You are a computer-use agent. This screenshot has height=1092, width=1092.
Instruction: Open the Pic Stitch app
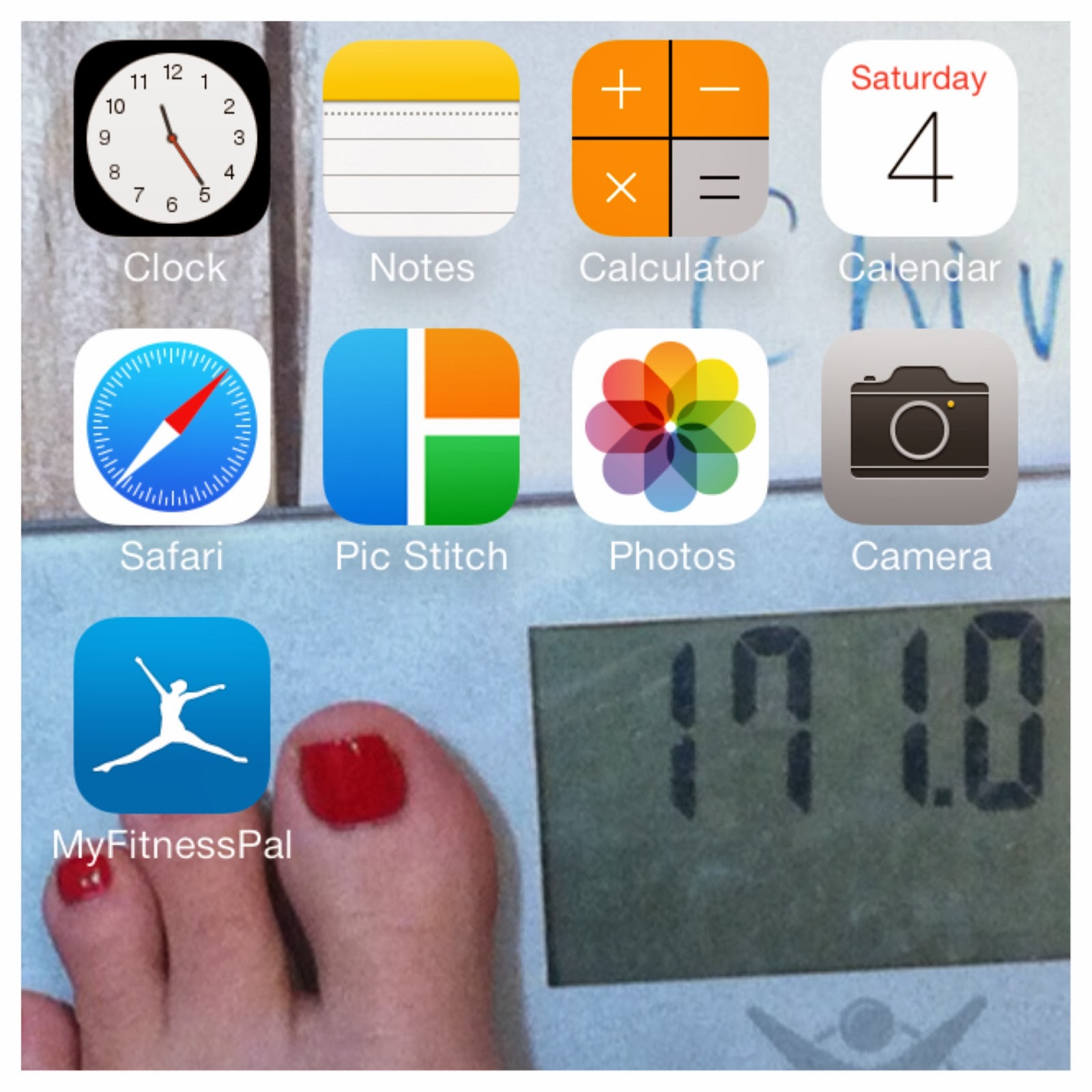click(420, 427)
